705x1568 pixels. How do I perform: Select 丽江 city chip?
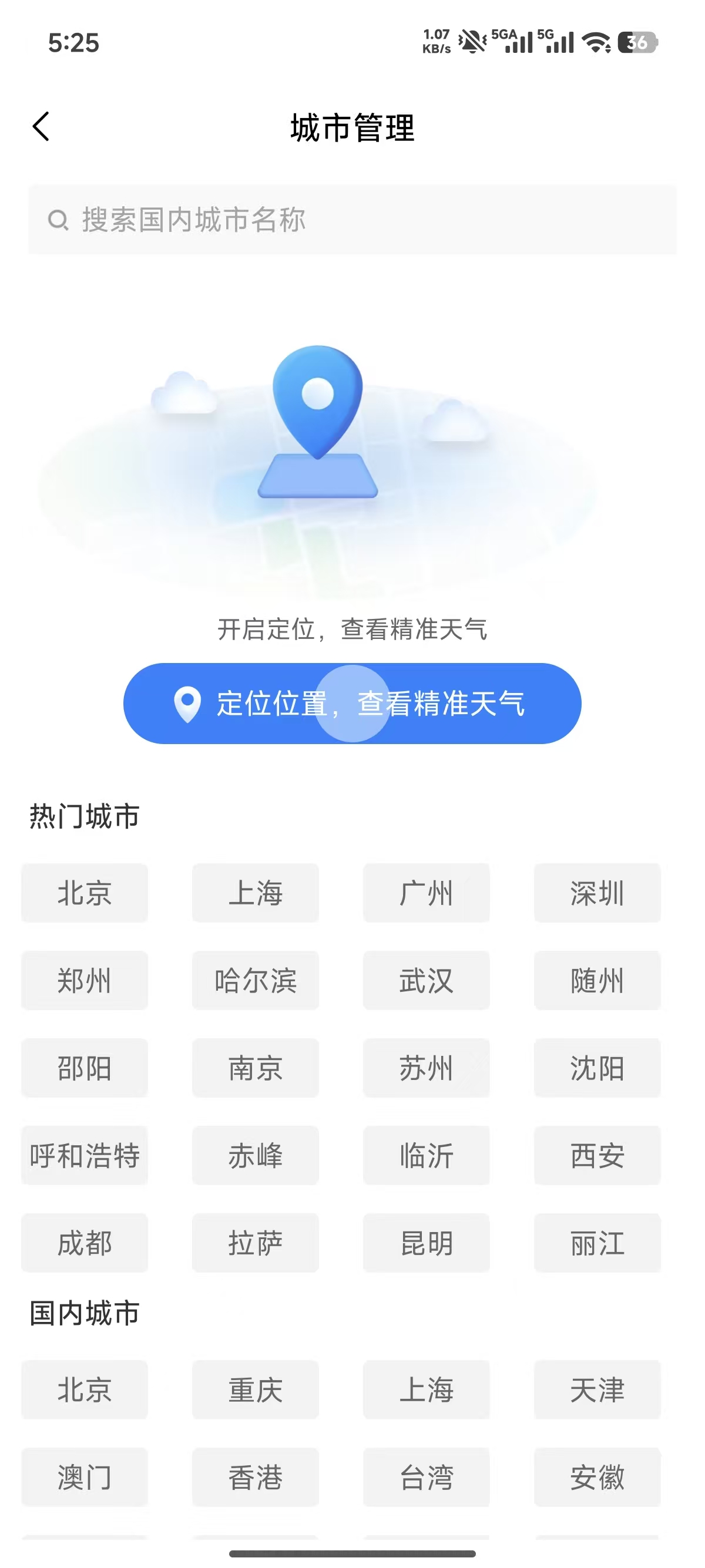point(597,1243)
